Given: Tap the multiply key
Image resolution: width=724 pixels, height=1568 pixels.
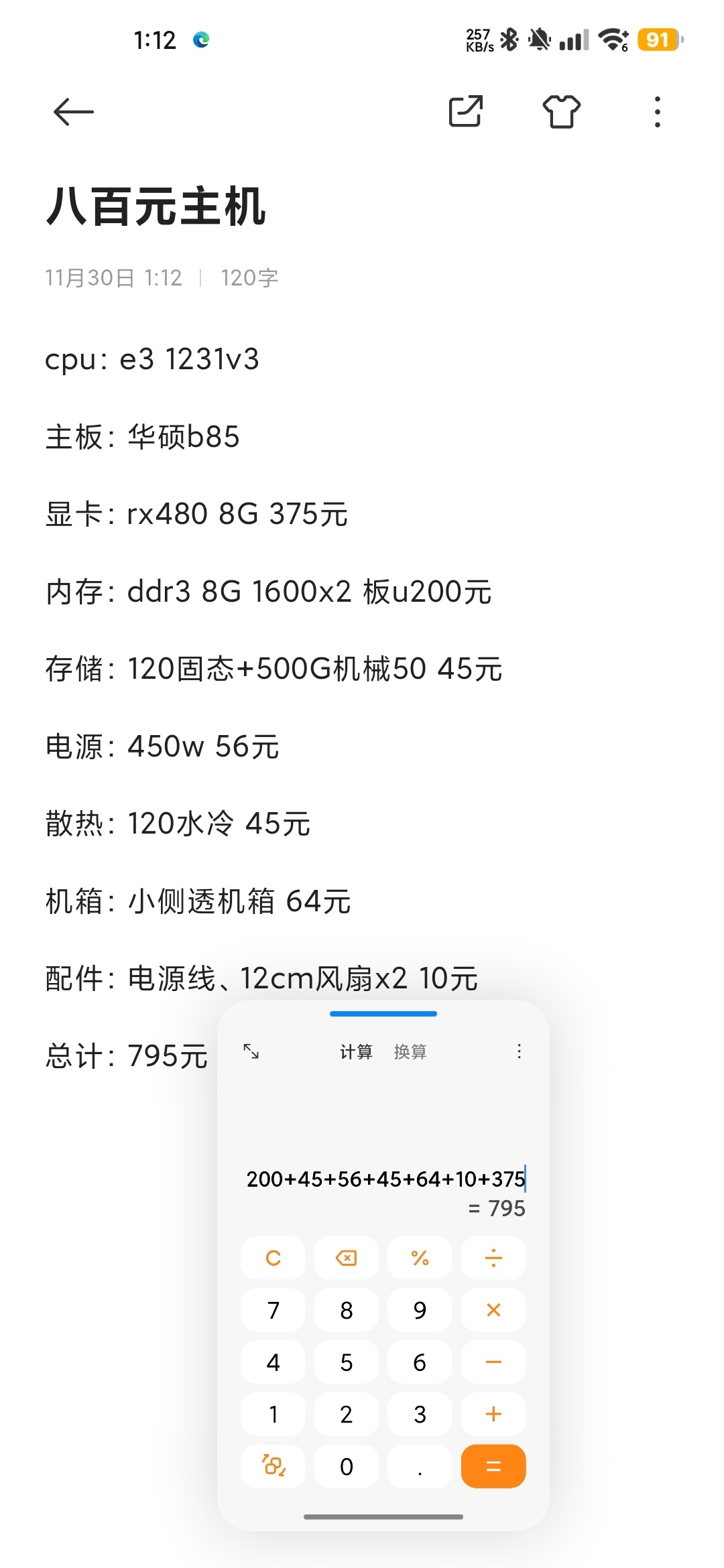Looking at the screenshot, I should (x=493, y=1310).
